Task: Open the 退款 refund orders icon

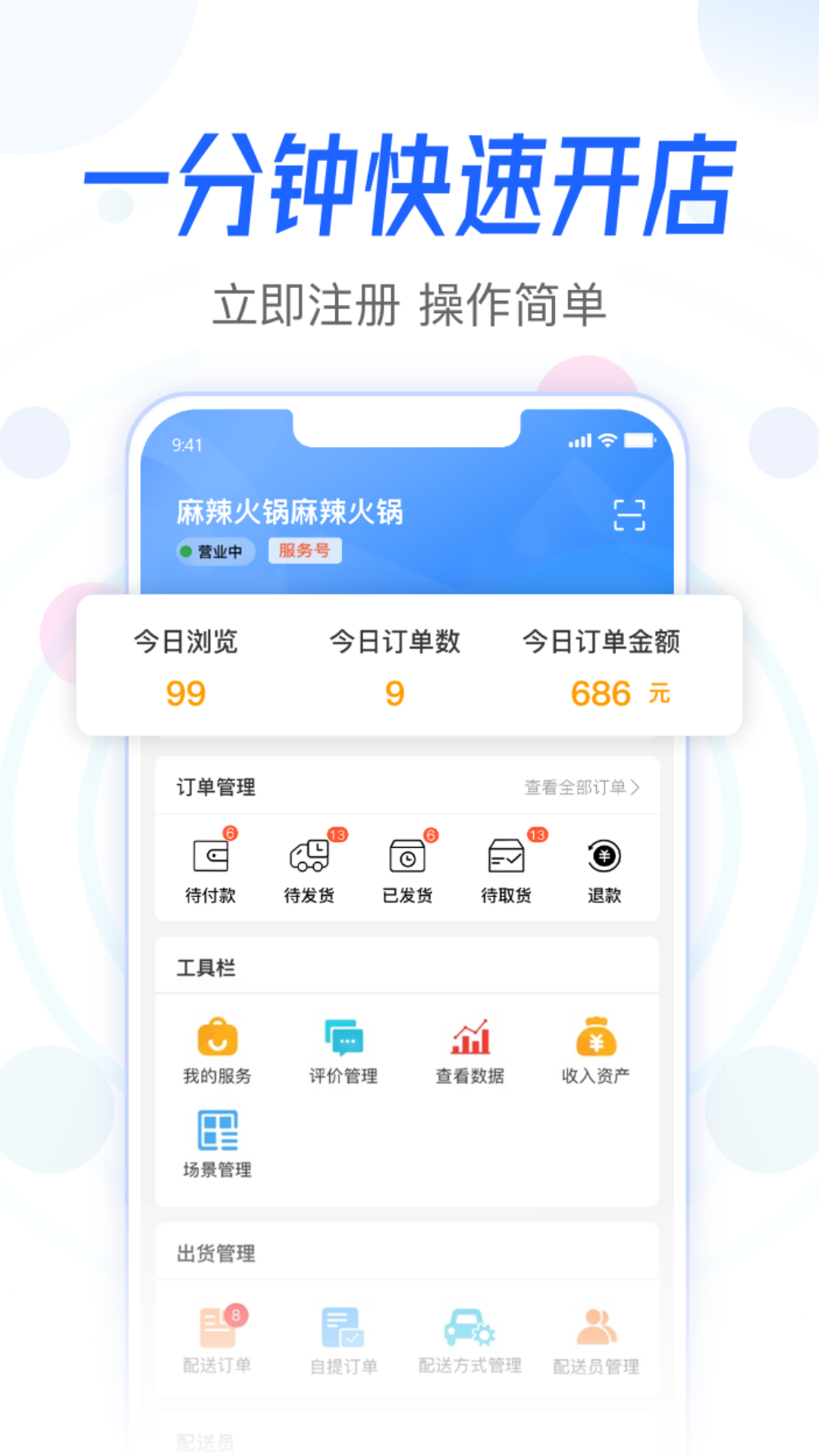Action: pos(603,857)
